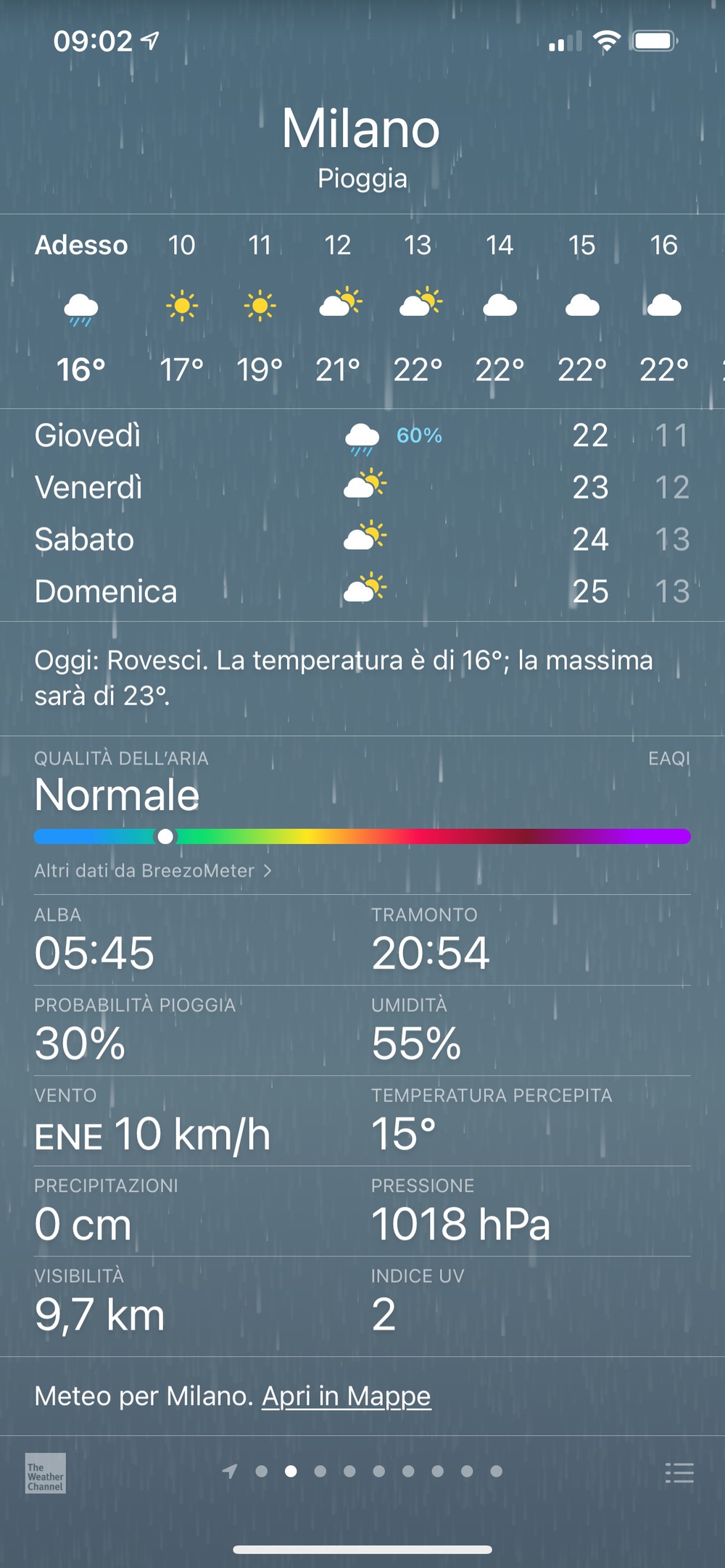Tap the Apri in Mappe link
The width and height of the screenshot is (725, 1568).
(346, 1396)
